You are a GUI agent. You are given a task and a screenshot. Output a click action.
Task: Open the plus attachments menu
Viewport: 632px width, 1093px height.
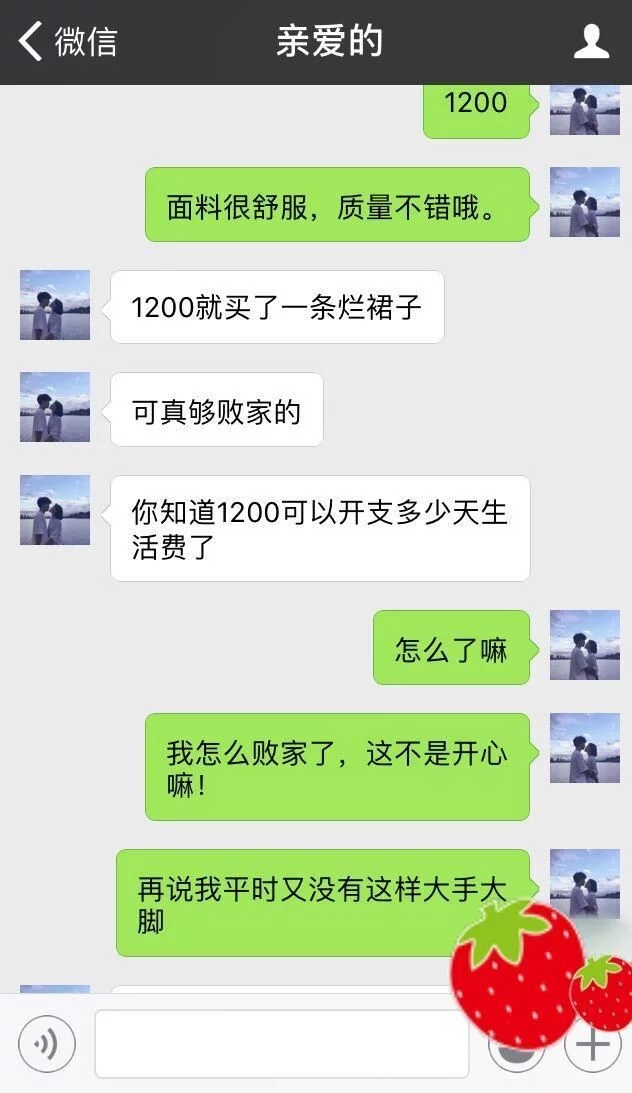593,1044
